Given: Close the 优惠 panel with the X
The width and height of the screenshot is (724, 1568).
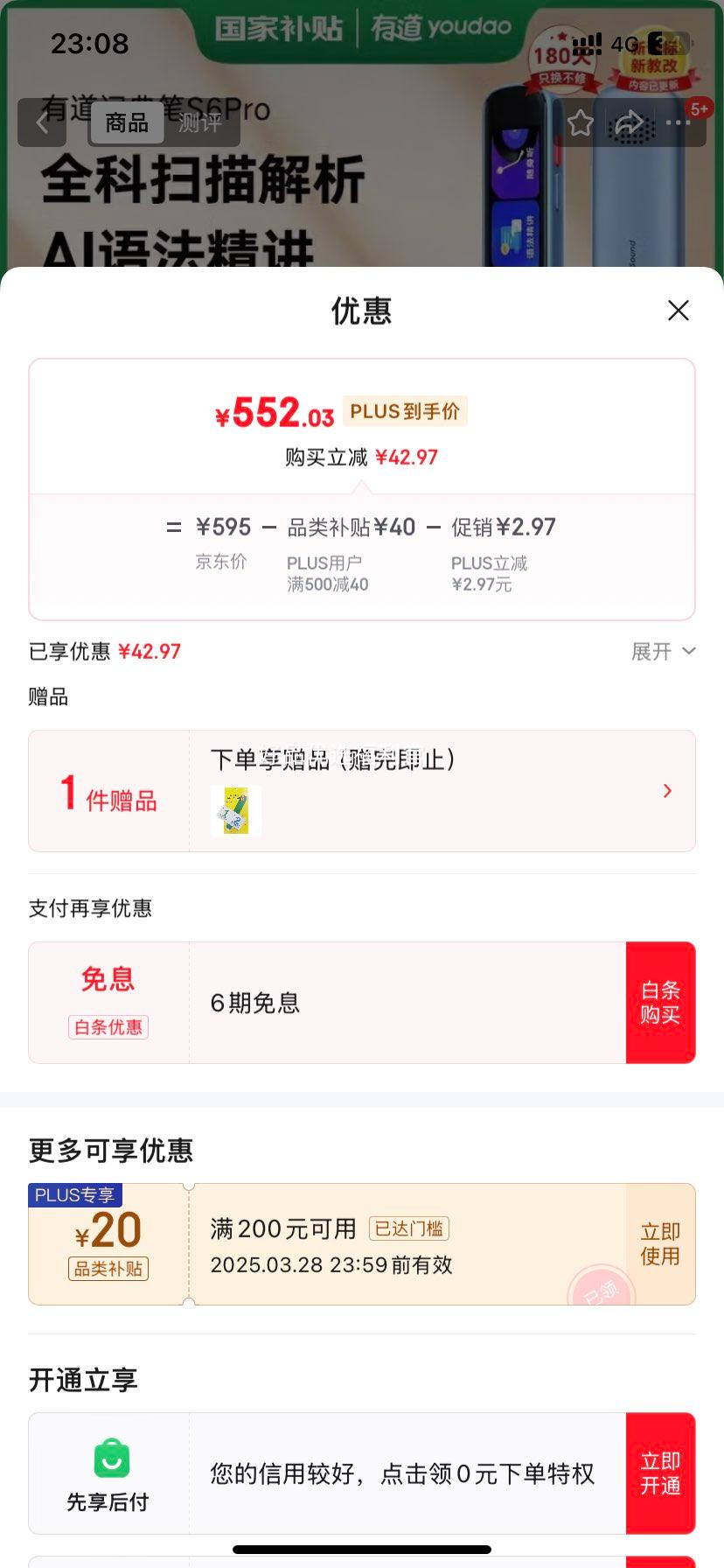Looking at the screenshot, I should click(679, 311).
